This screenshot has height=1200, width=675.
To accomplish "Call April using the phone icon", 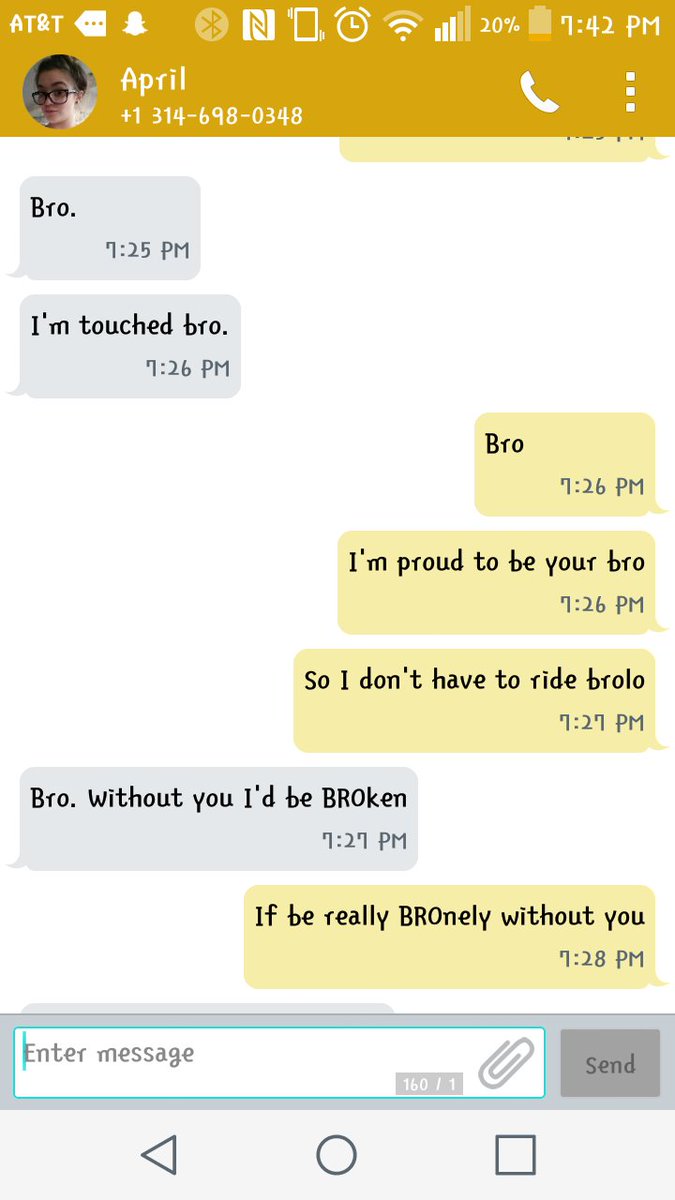I will coord(539,92).
